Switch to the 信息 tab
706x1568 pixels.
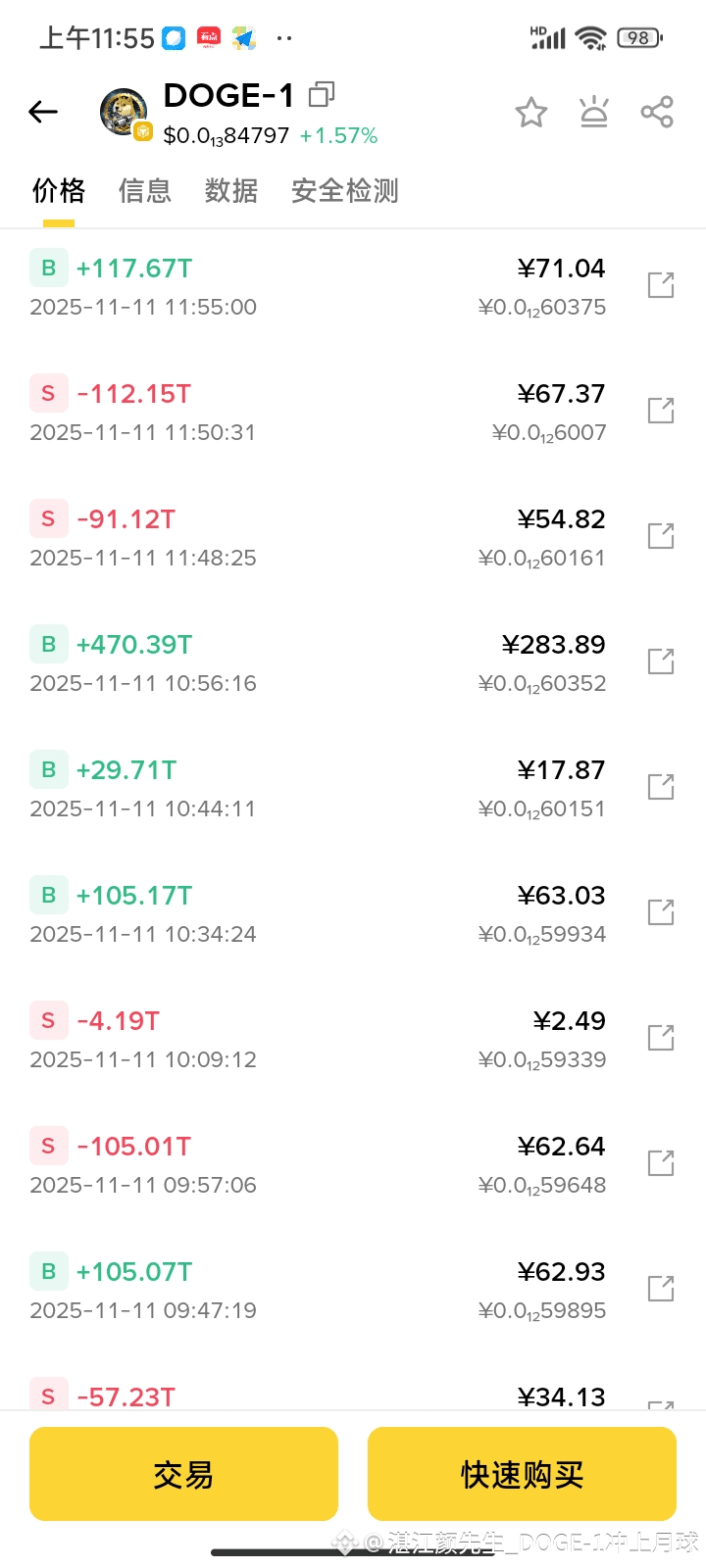coord(145,191)
